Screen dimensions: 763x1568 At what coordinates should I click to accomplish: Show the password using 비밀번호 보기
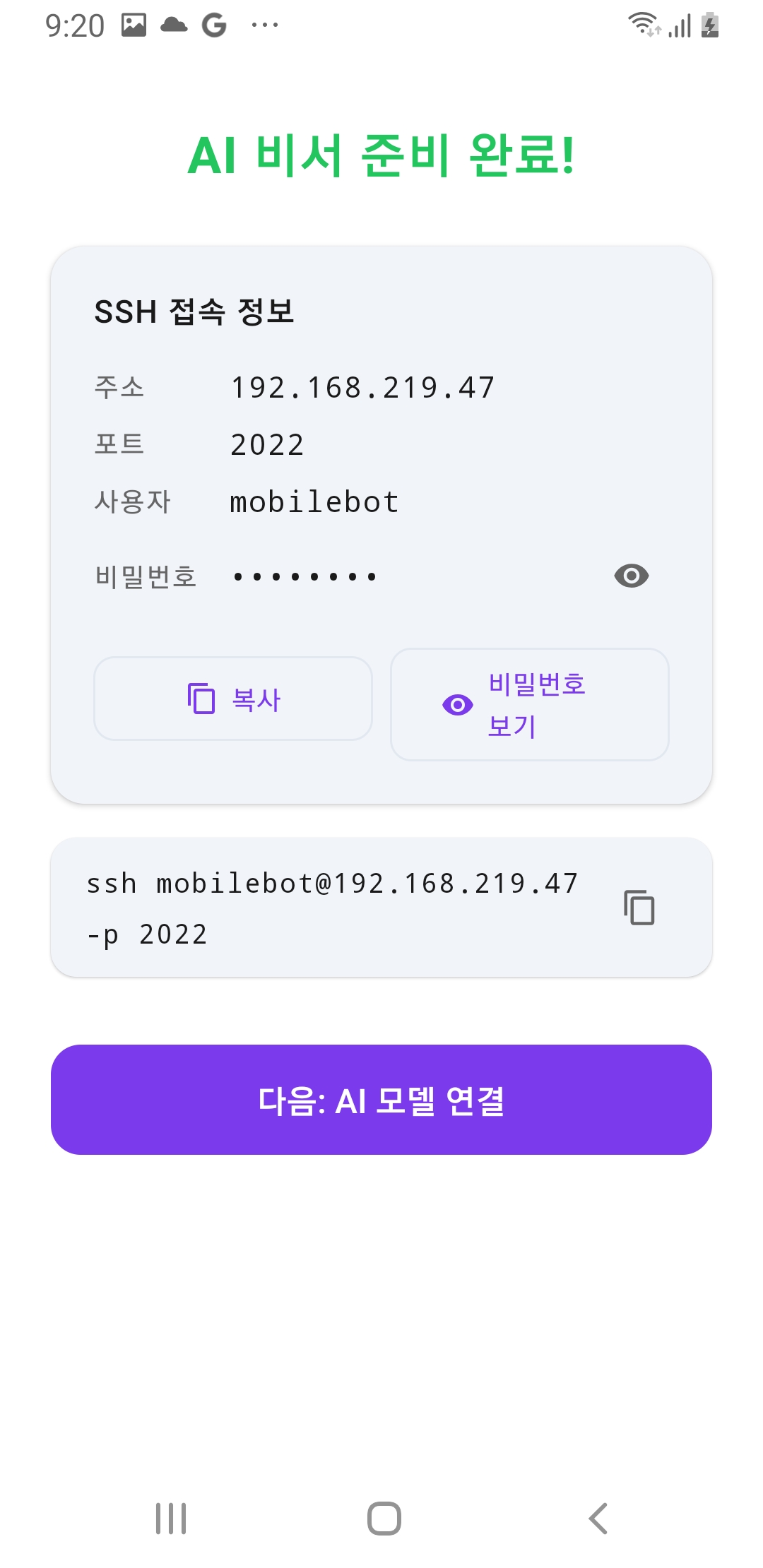pyautogui.click(x=528, y=705)
